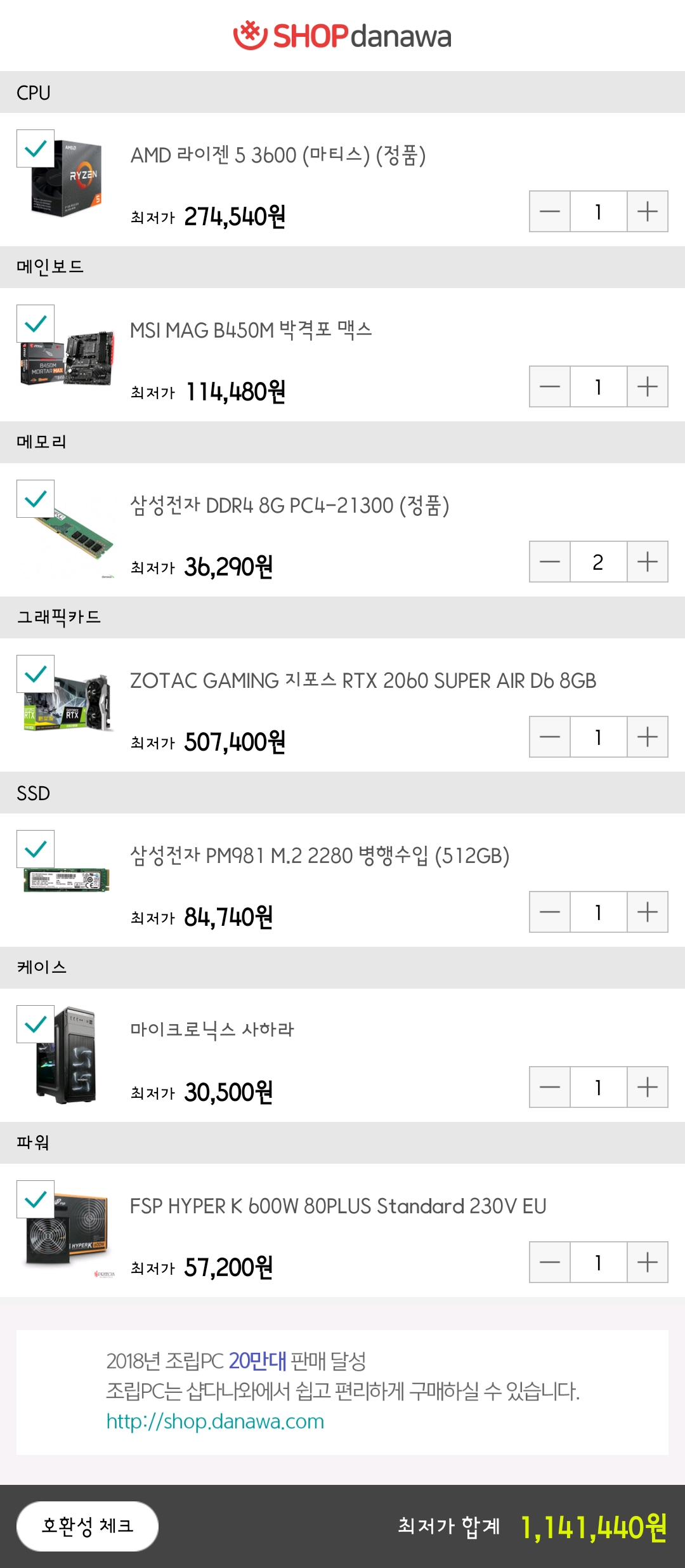Uncheck the AMD Ryzen 5 3600 CPU checkbox
685x1568 pixels.
(36, 148)
